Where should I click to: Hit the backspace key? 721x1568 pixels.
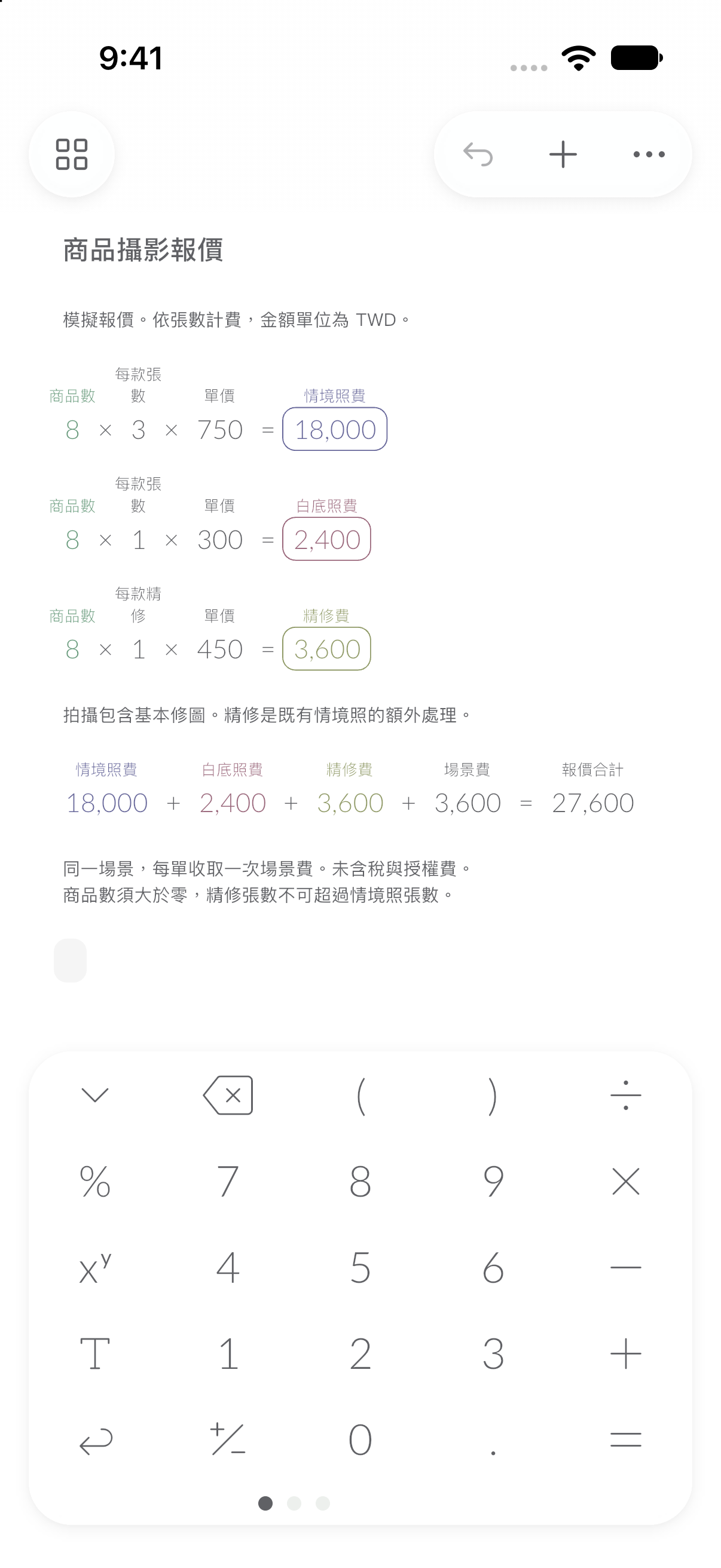[228, 1095]
